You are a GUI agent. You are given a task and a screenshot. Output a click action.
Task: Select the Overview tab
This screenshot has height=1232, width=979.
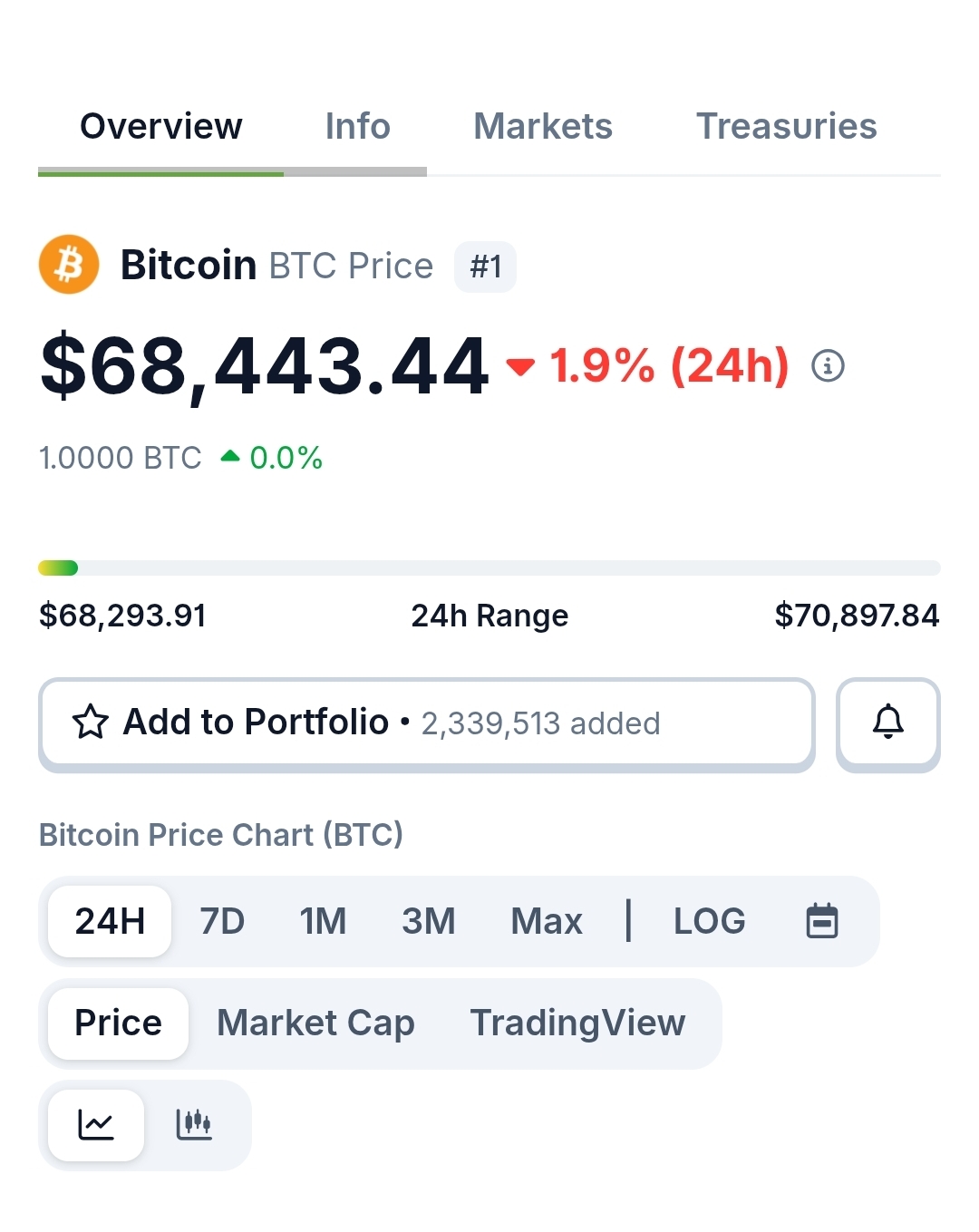pyautogui.click(x=161, y=127)
